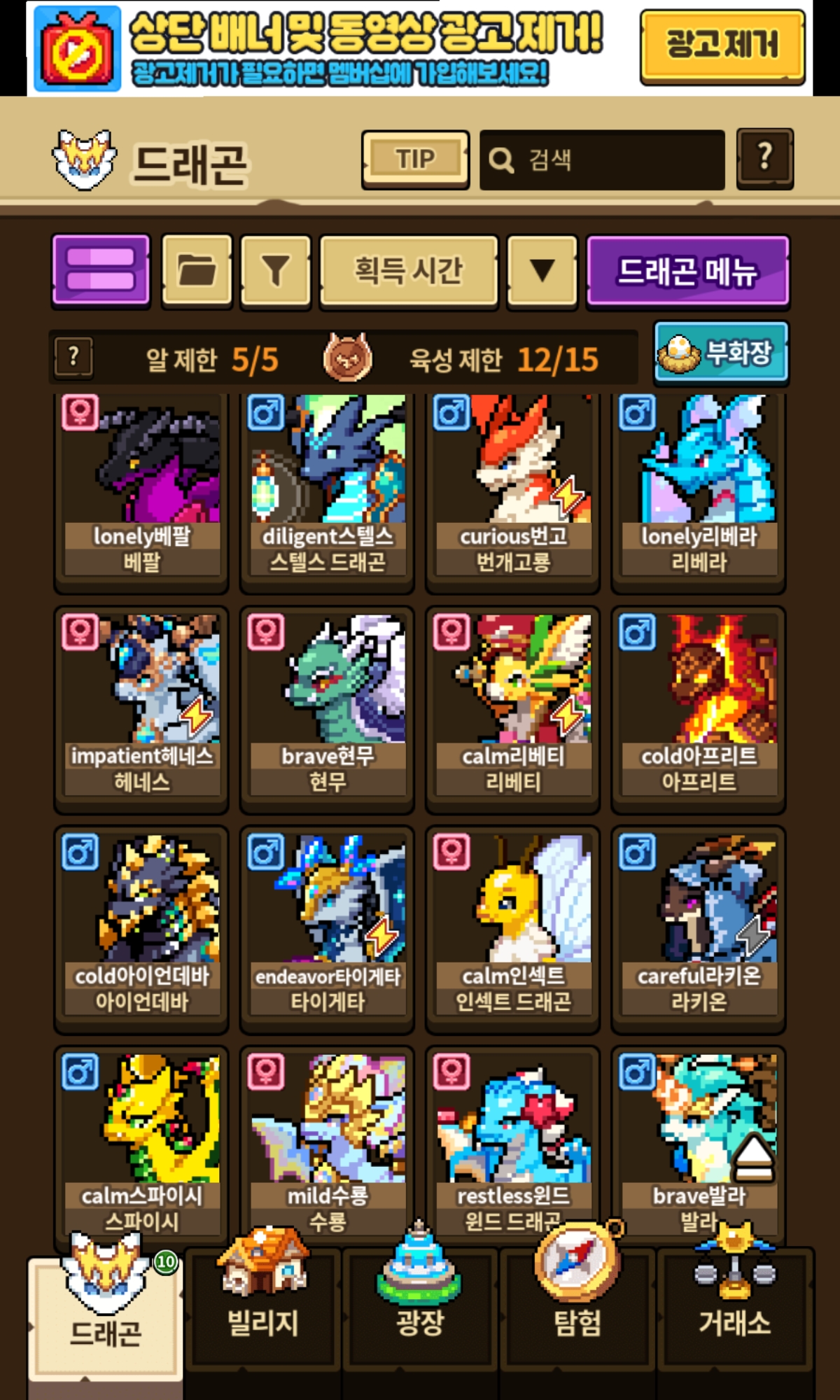
Task: Switch to the 탐험 tab
Action: [577, 1309]
